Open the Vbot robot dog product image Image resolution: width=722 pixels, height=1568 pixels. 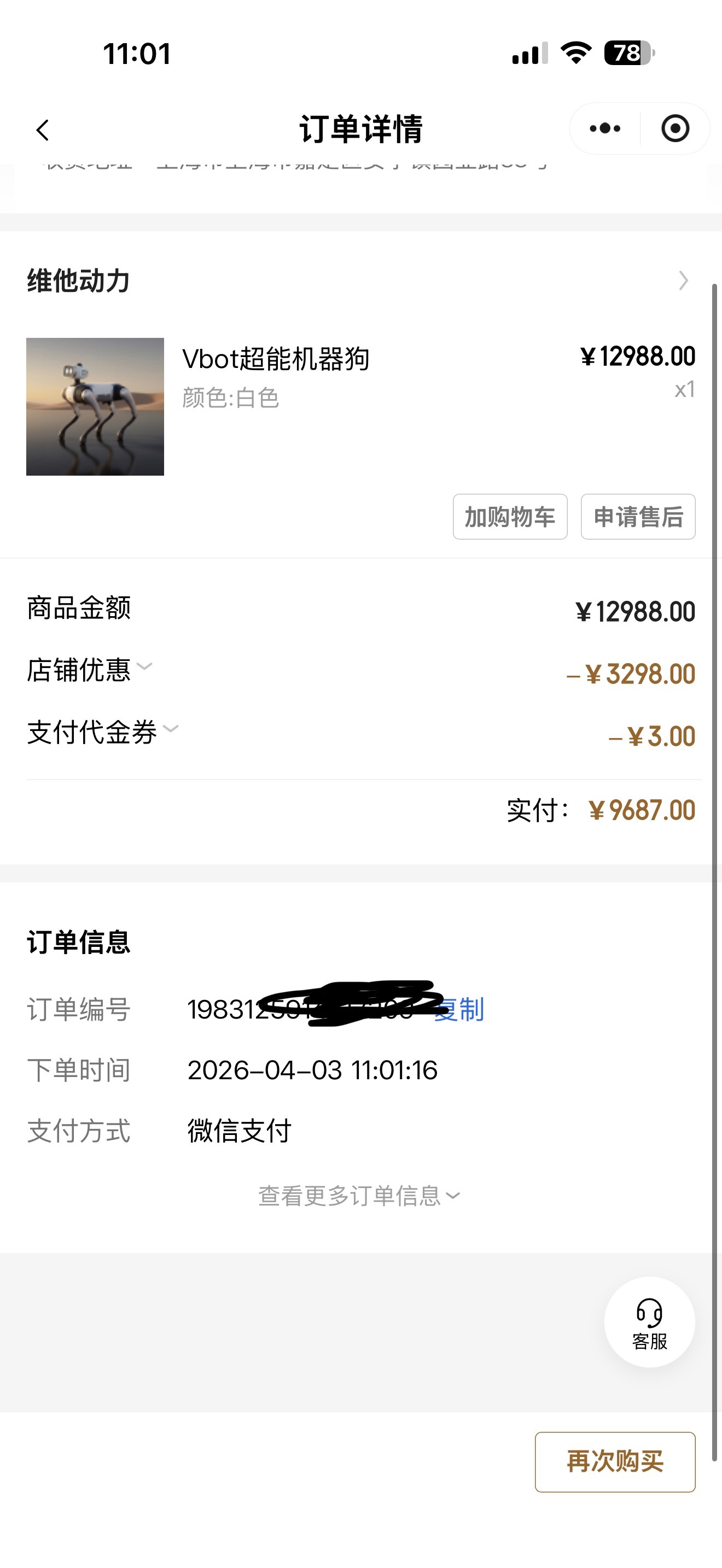[x=95, y=407]
